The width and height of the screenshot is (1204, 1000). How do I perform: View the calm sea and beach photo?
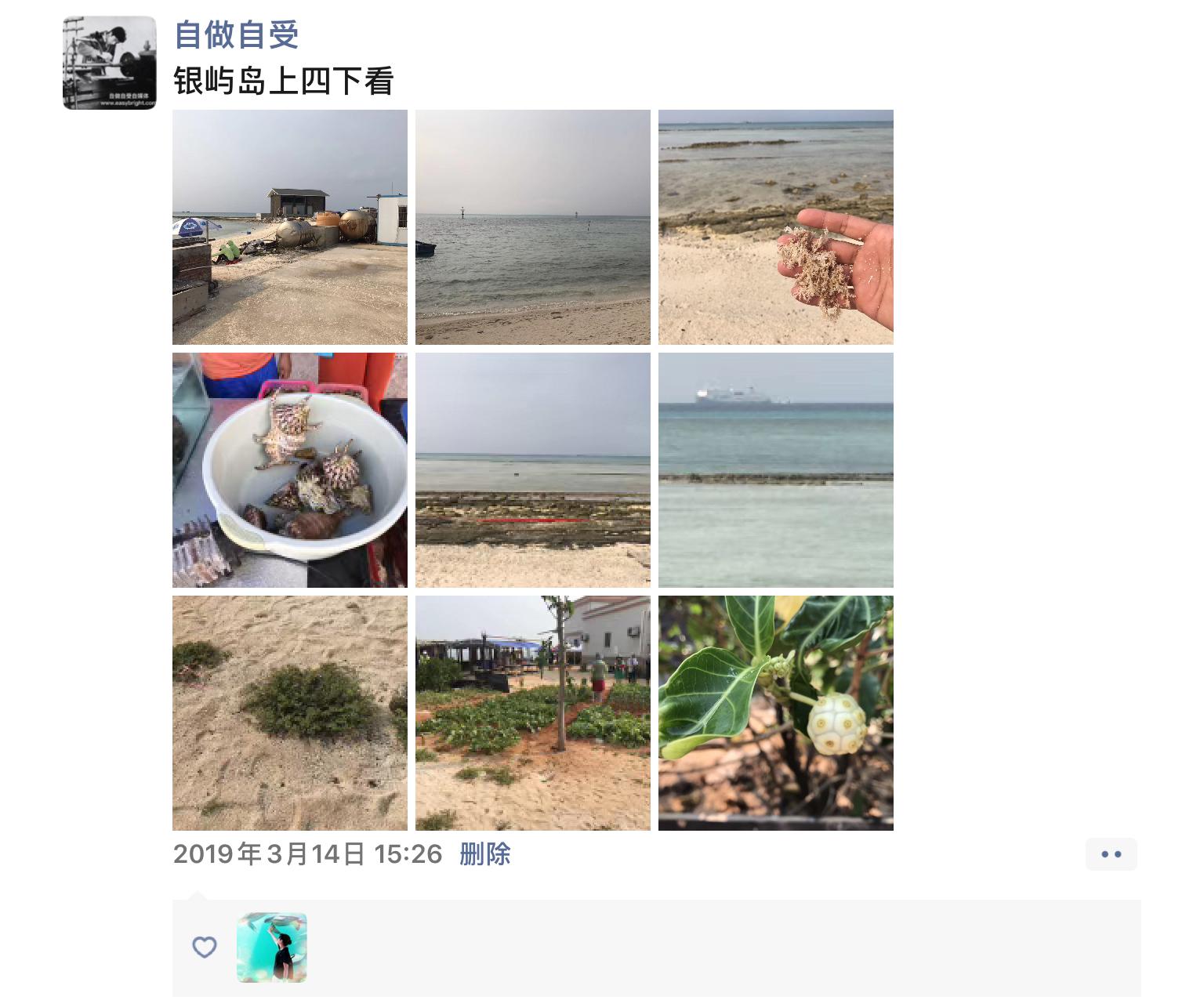click(533, 227)
